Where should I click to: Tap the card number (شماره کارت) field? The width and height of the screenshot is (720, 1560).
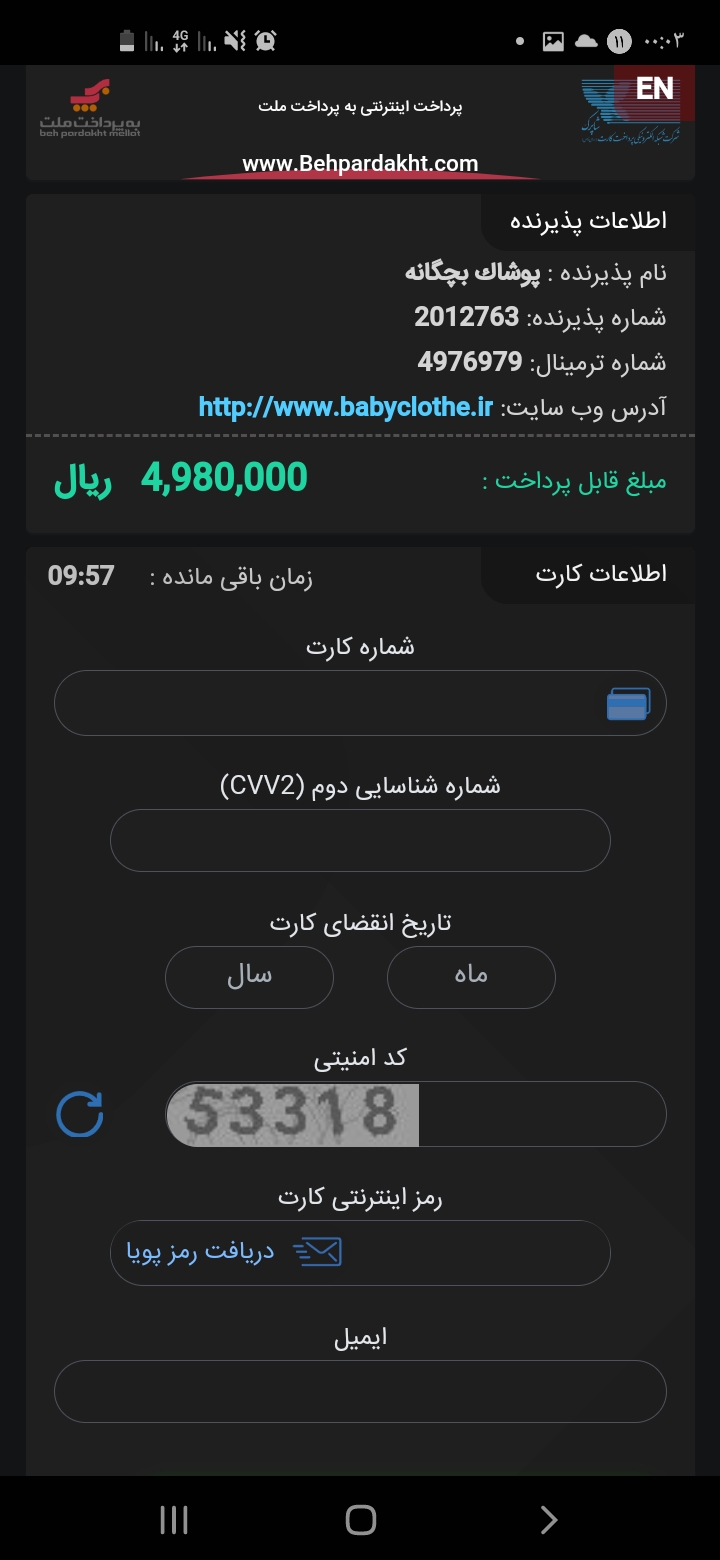click(360, 703)
